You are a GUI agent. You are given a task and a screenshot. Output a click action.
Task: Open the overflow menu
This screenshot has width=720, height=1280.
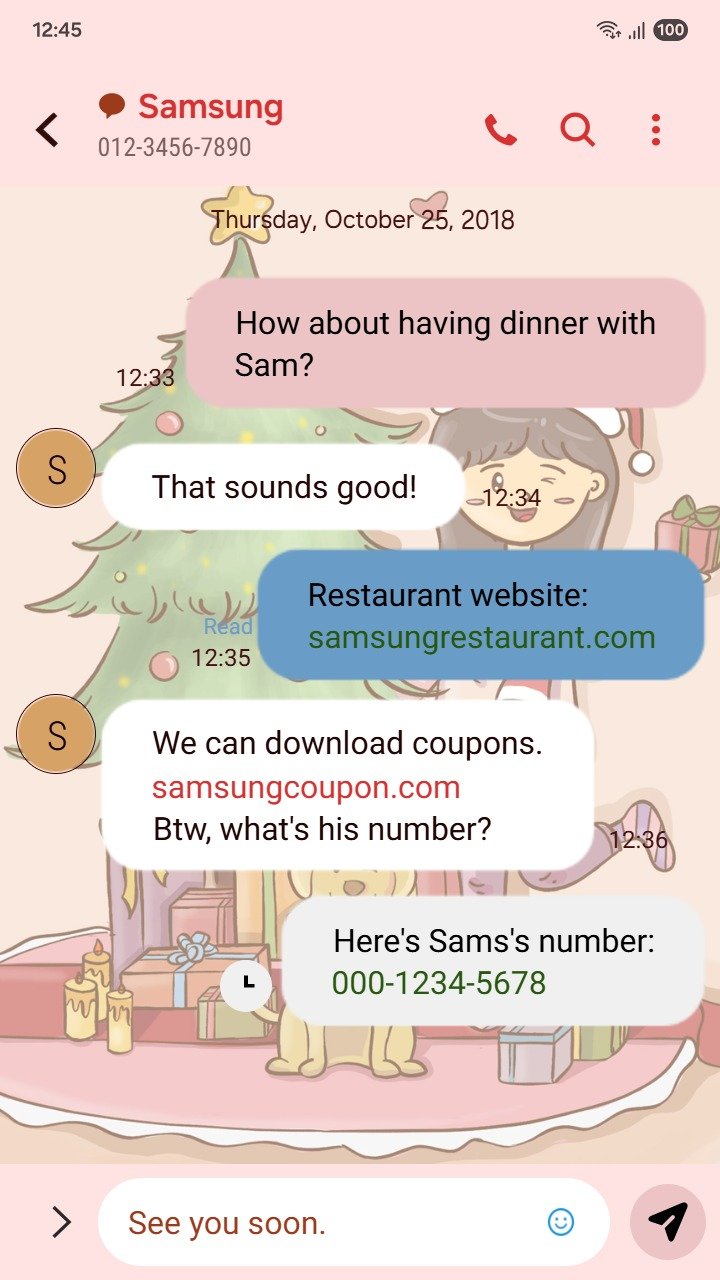(x=655, y=130)
